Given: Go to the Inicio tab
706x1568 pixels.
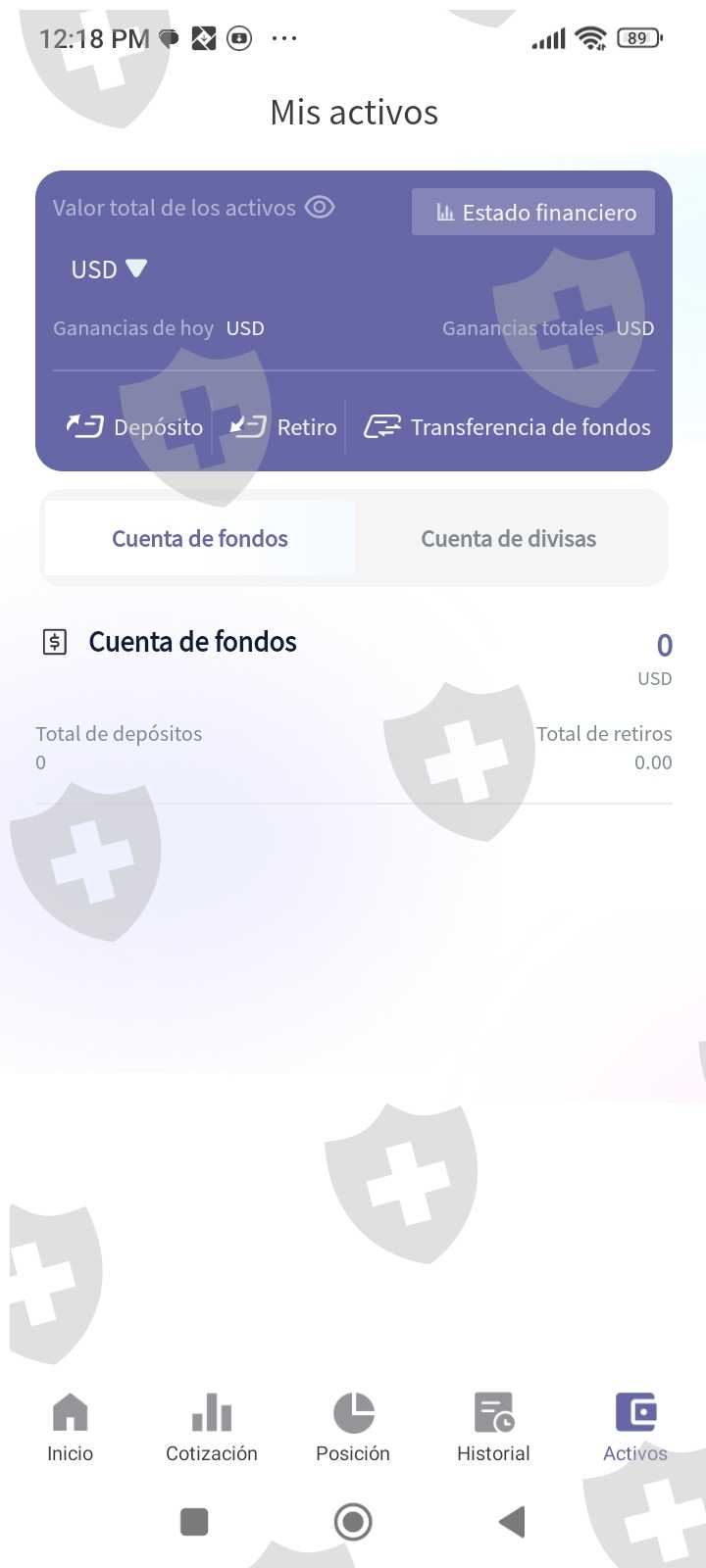Looking at the screenshot, I should [x=71, y=1427].
